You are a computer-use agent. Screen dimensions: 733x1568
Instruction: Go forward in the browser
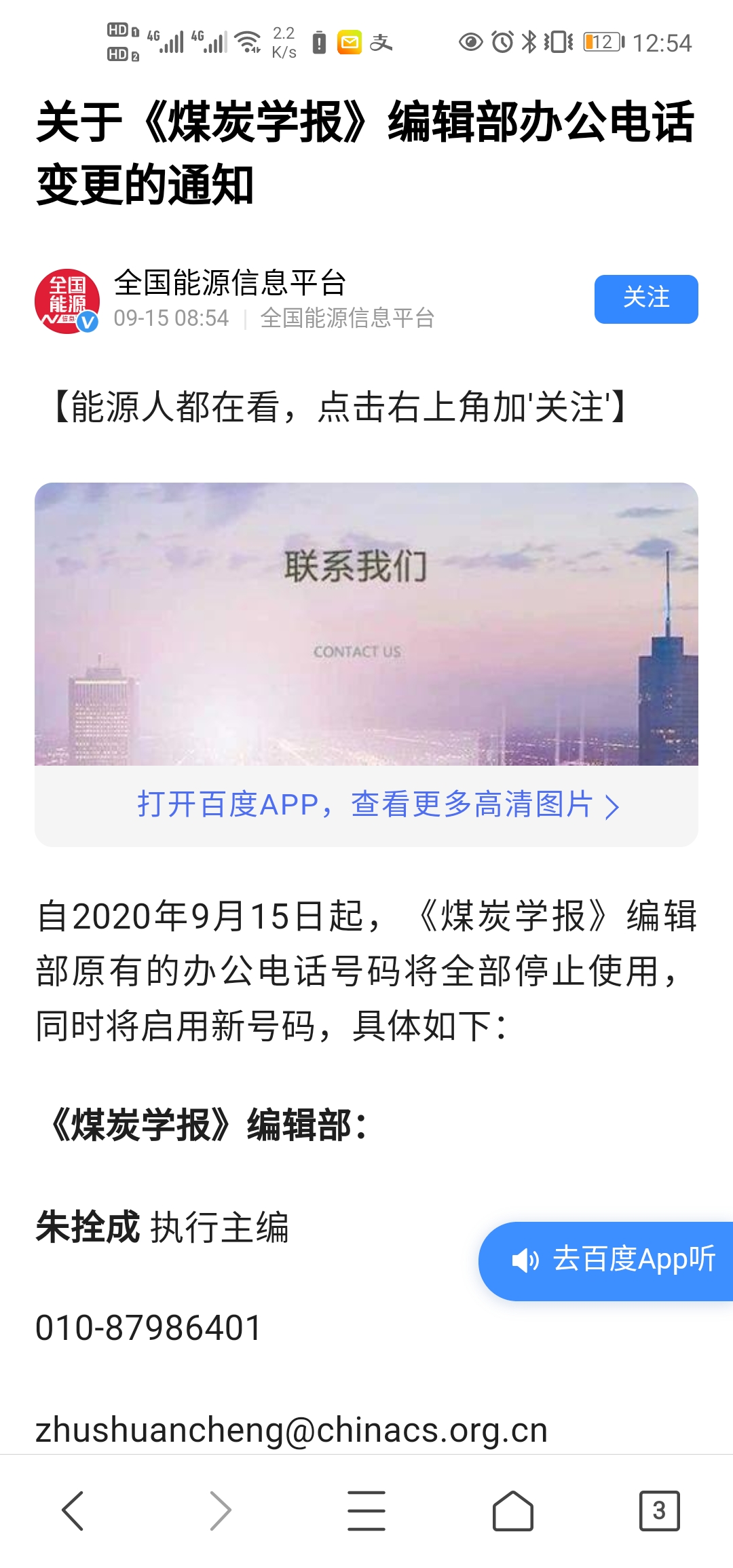click(x=220, y=1510)
